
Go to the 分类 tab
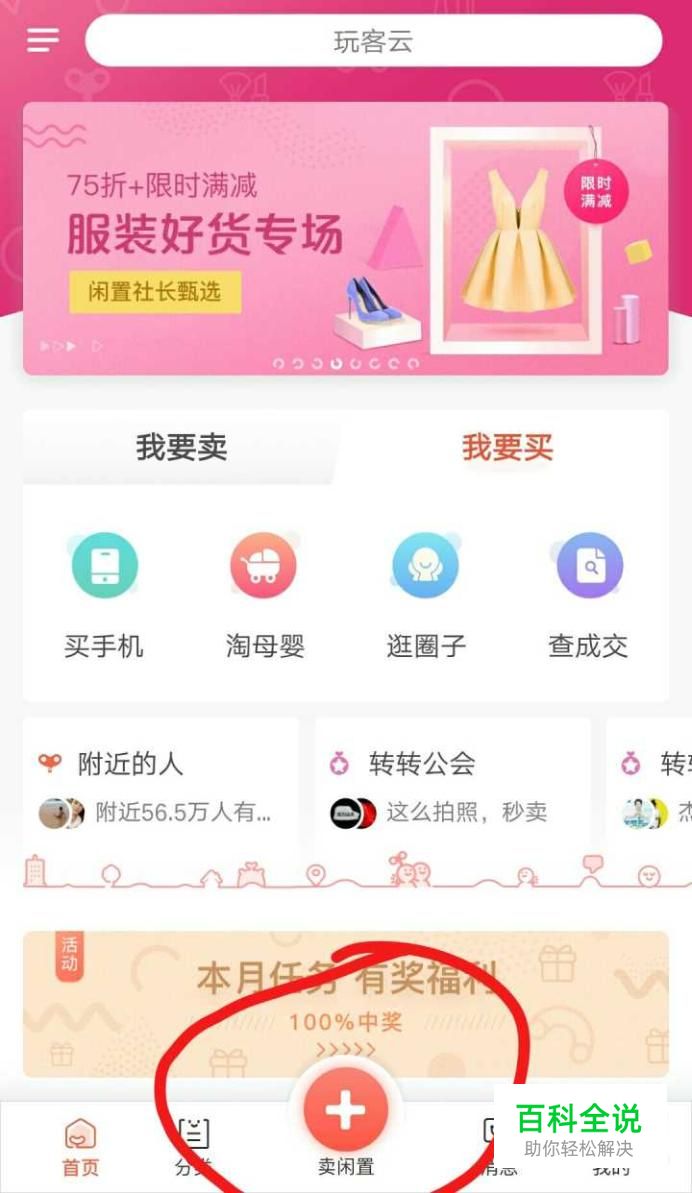coord(194,1146)
